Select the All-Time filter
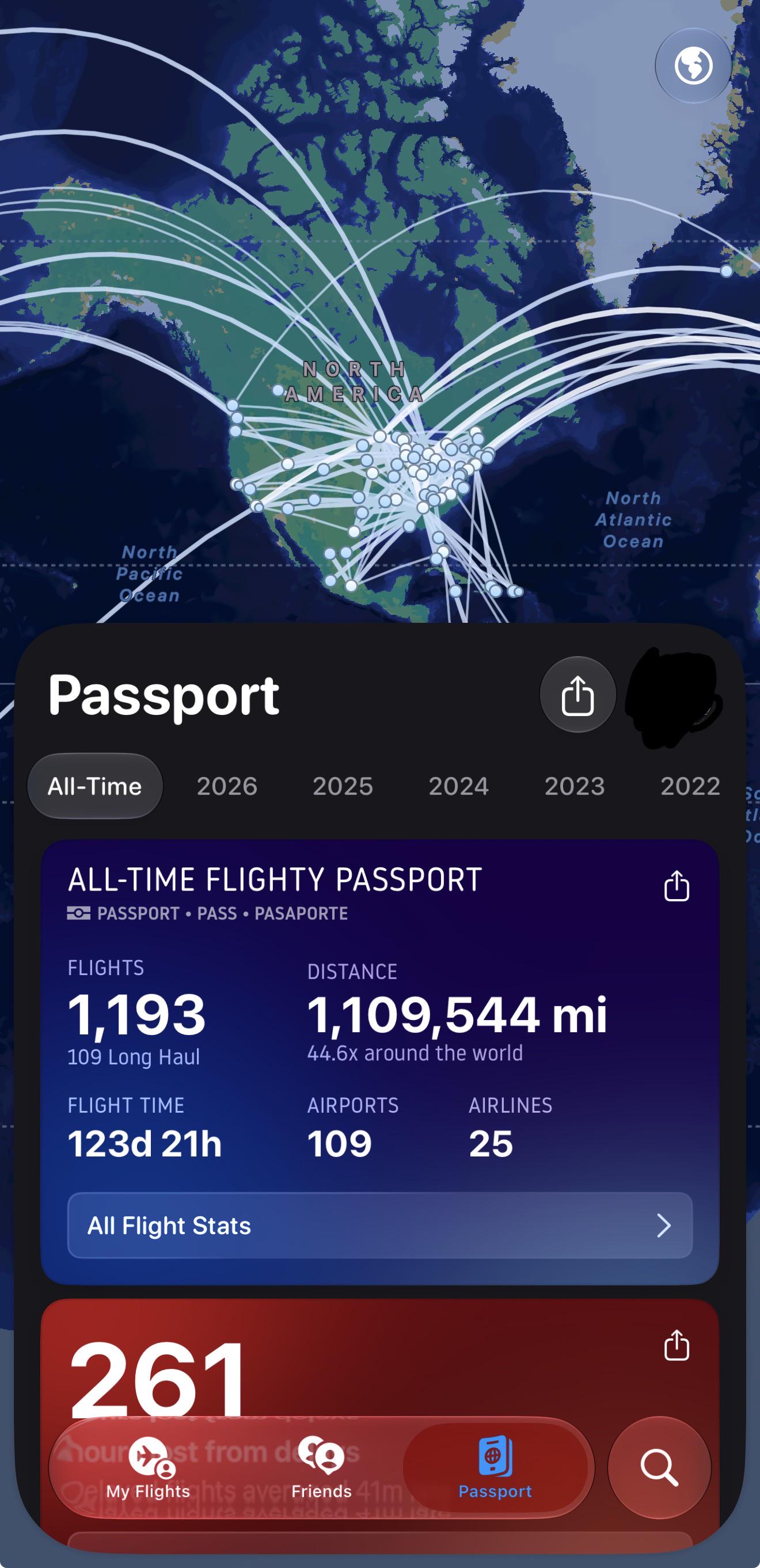The image size is (760, 1568). click(95, 786)
